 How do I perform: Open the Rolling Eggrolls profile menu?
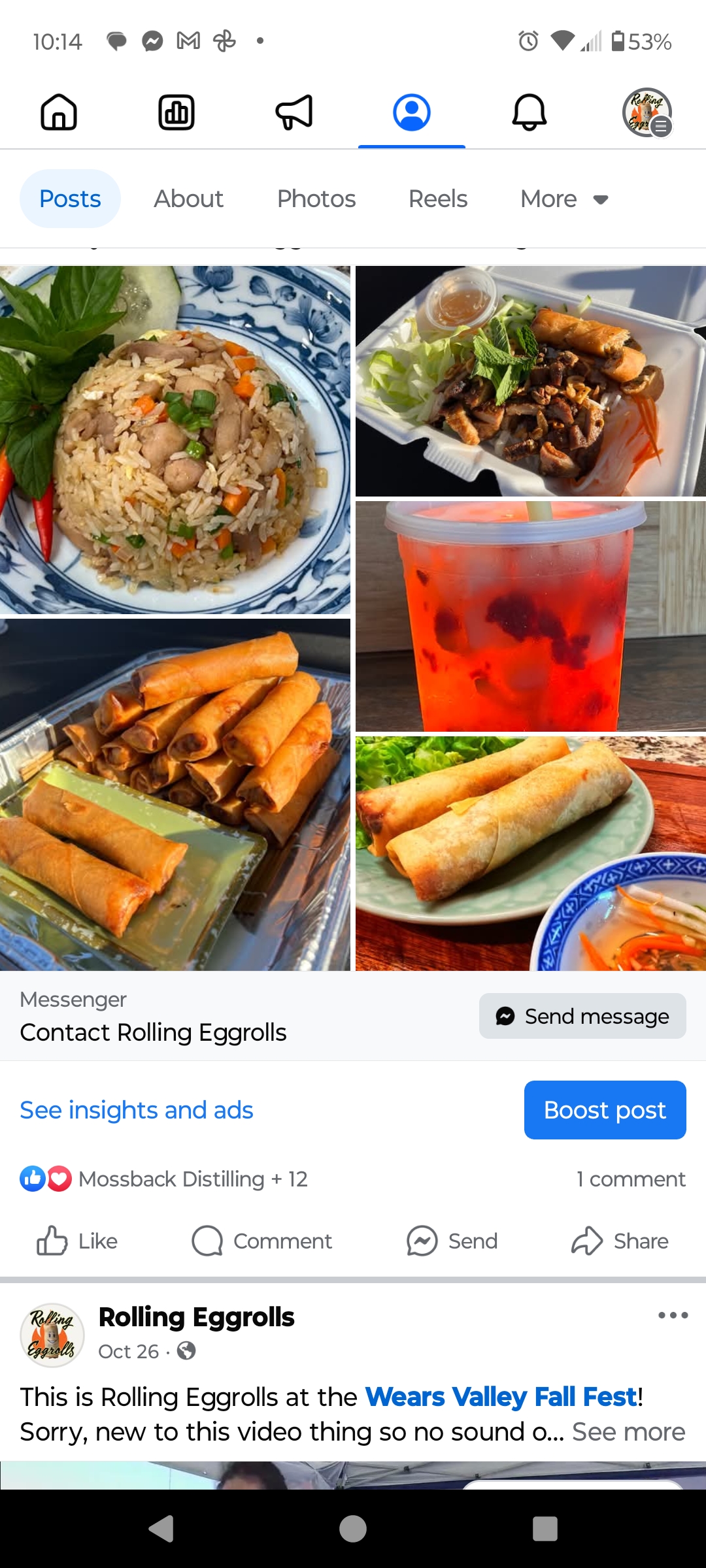647,112
